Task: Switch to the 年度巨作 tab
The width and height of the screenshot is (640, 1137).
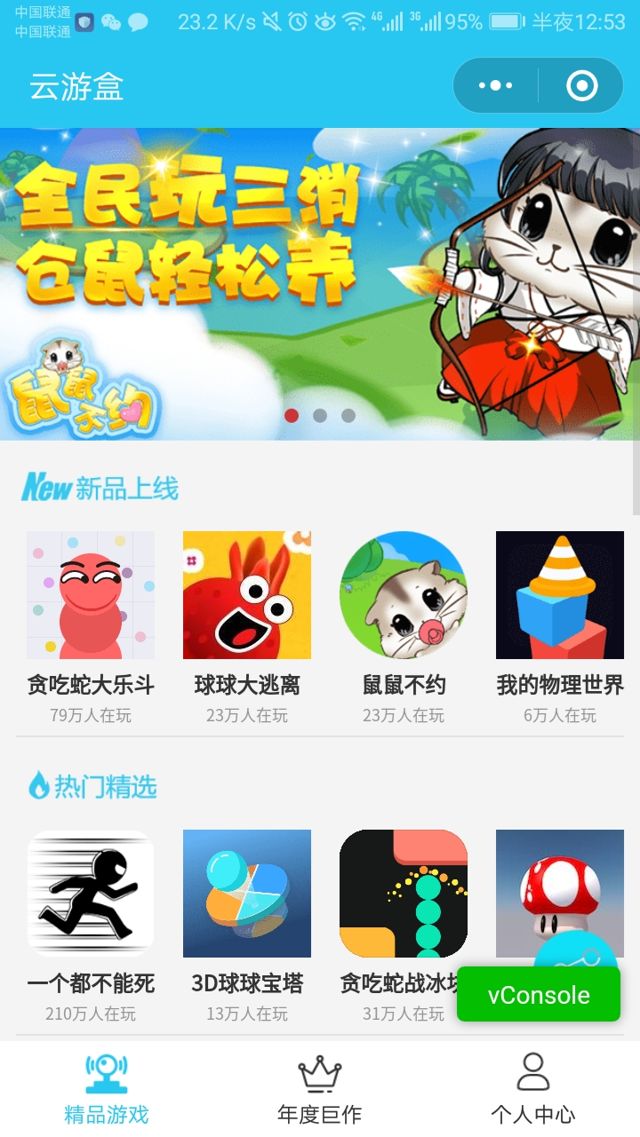Action: tap(320, 1089)
